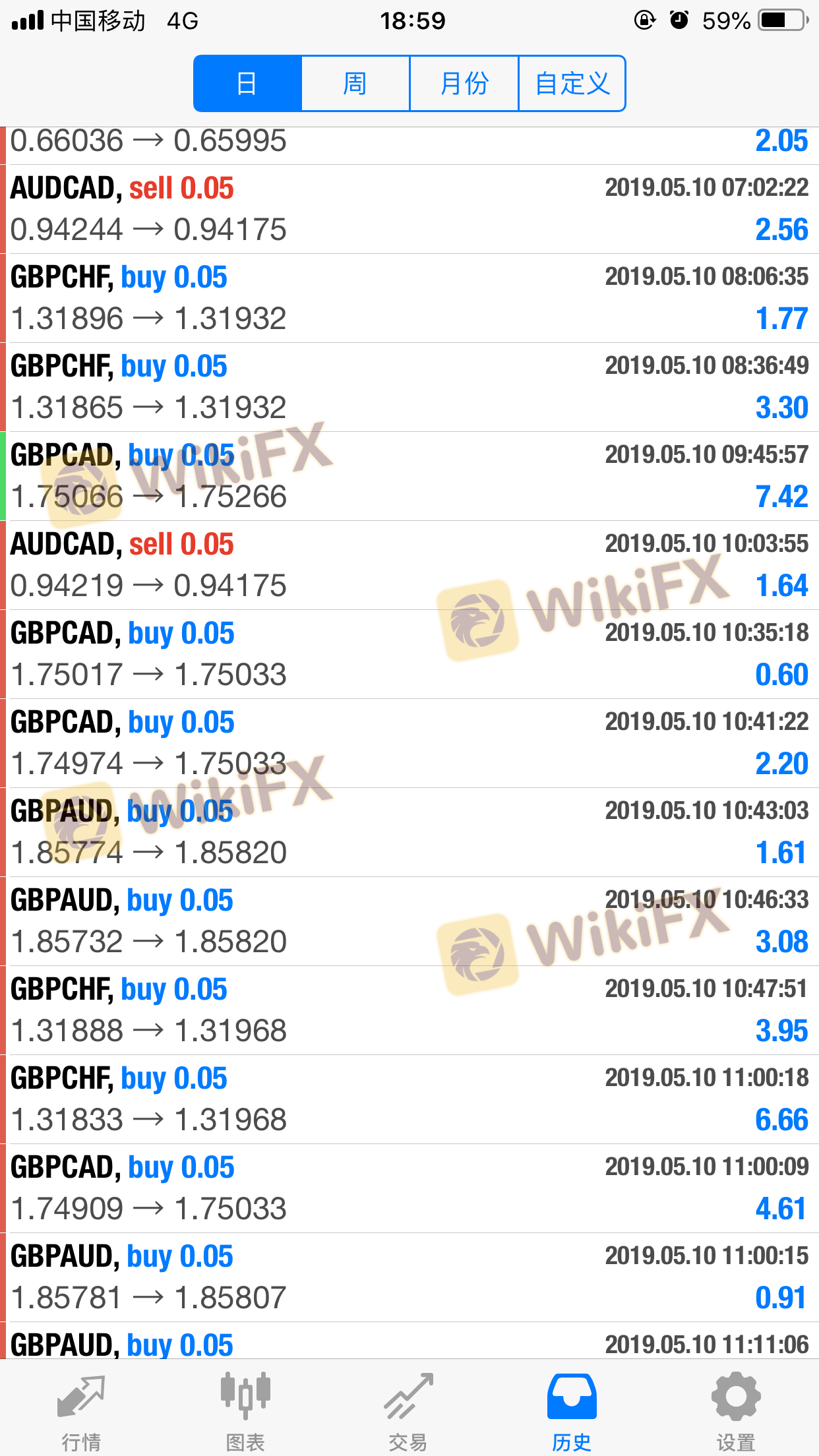Switch to the 月份 (month) period
Screen dimensions: 819x1456
(464, 84)
